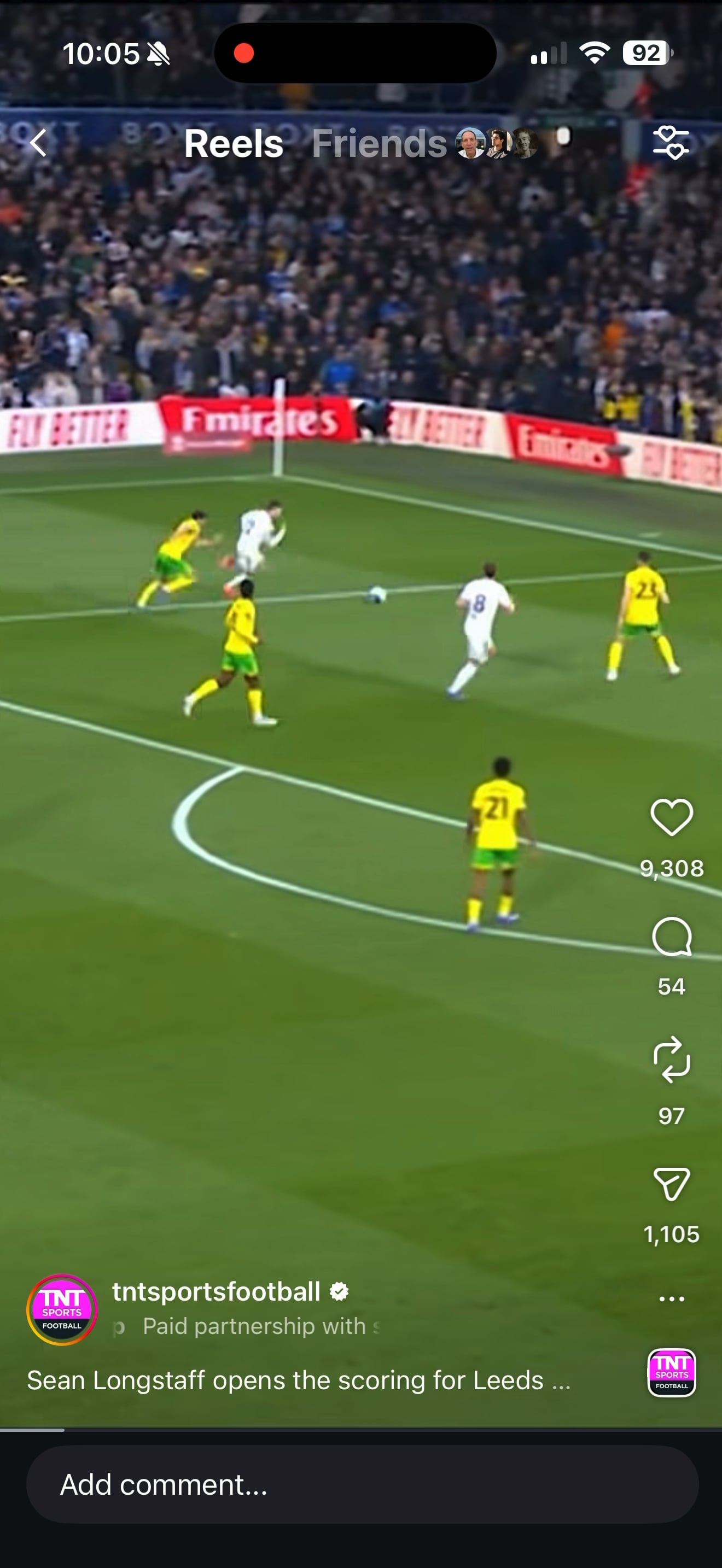Go back using the top-left arrow

tap(38, 143)
